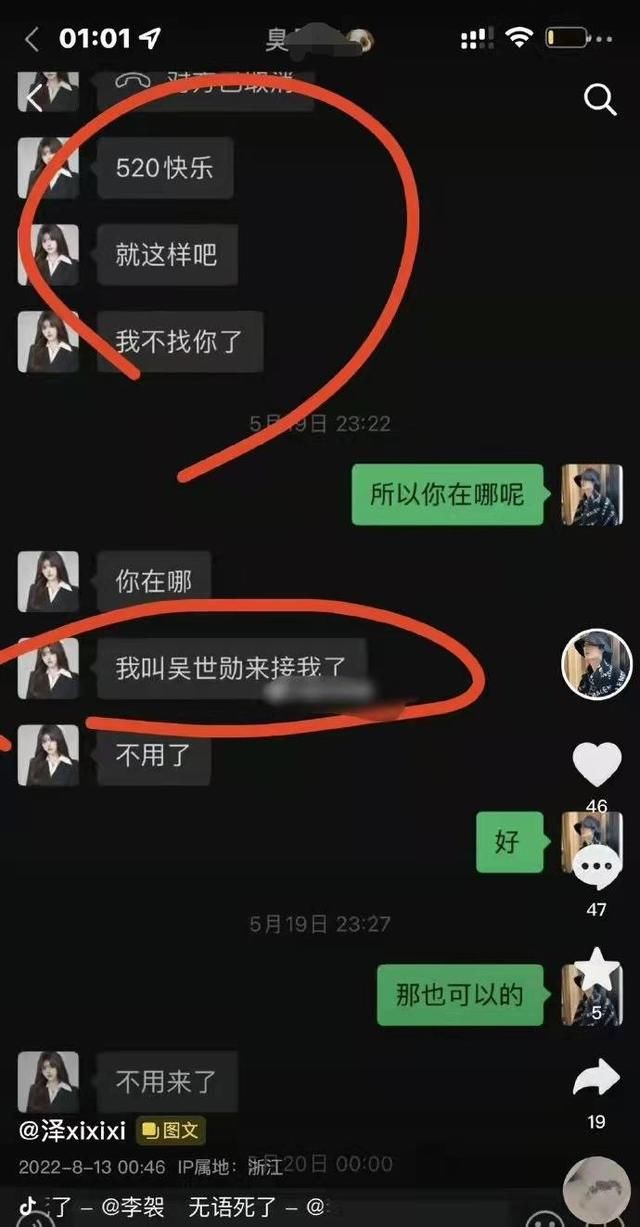The image size is (640, 1227).
Task: Tap the 图文 tag
Action: [x=171, y=1131]
